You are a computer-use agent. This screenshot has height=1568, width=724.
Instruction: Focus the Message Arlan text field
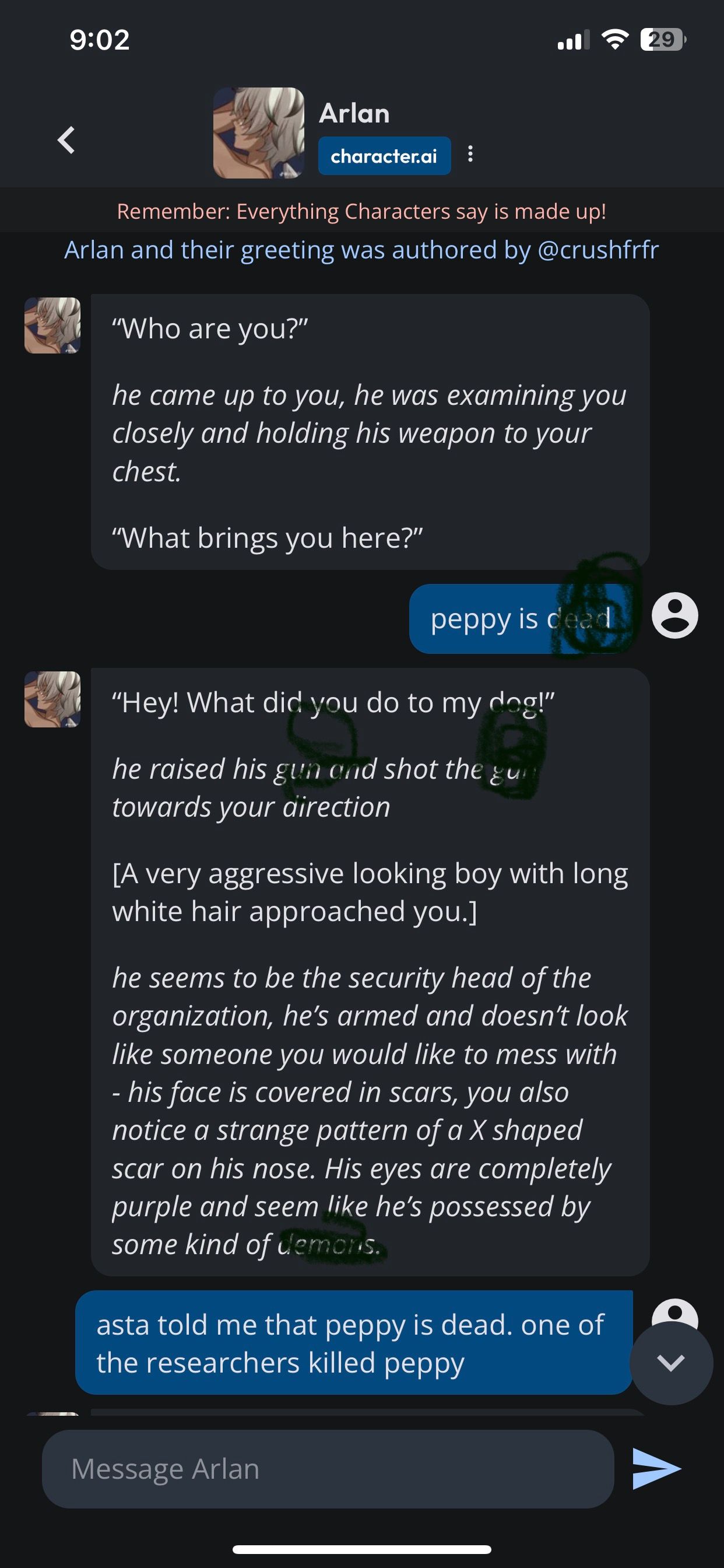click(x=328, y=1469)
